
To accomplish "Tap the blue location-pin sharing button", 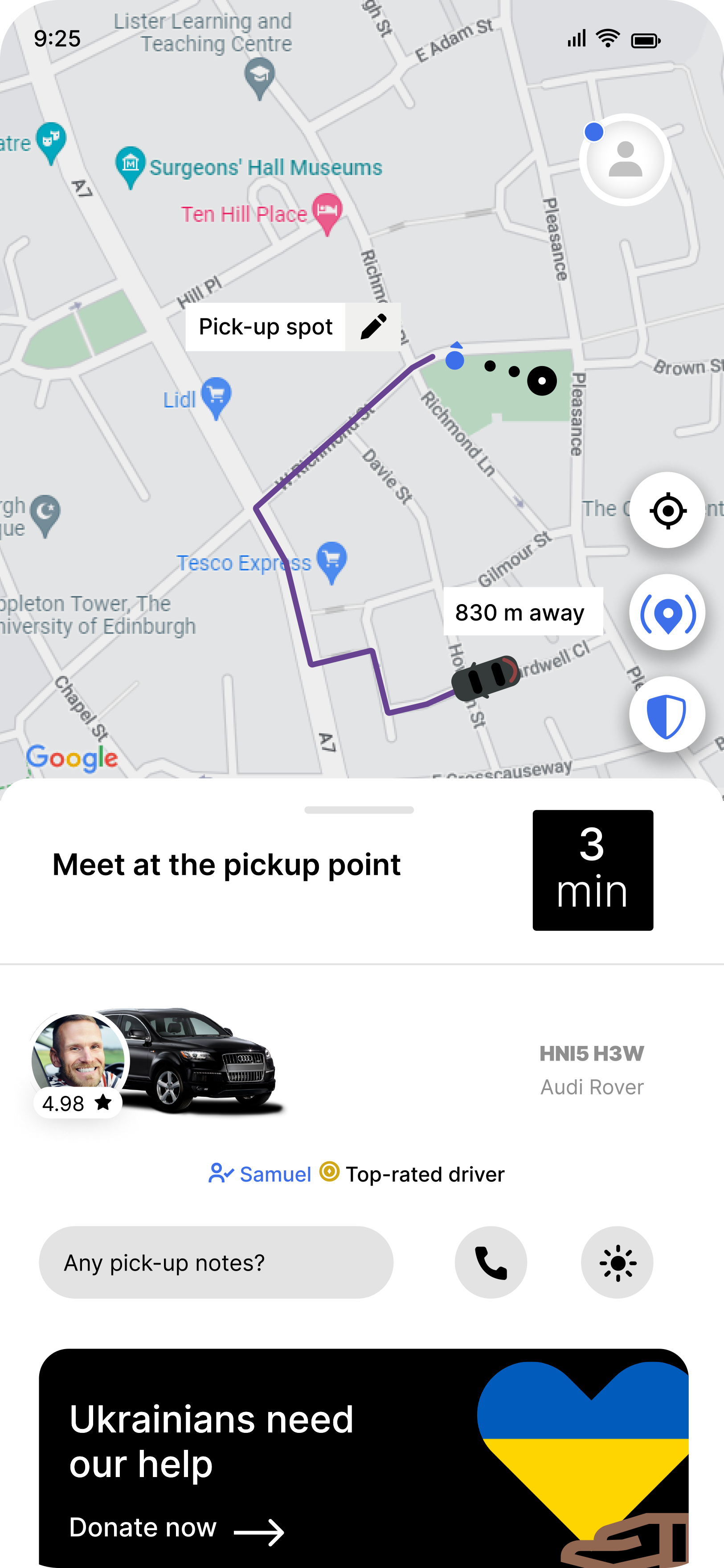I will coord(667,612).
